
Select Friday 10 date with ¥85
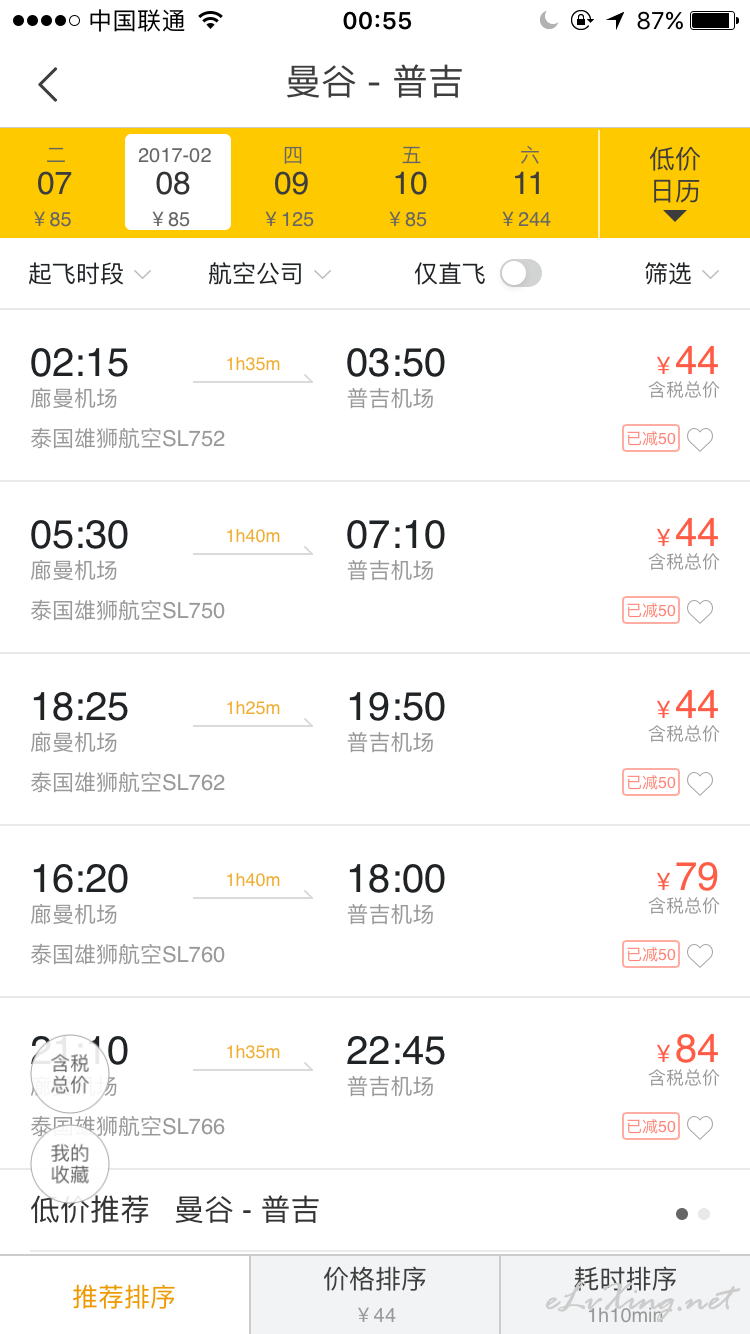410,184
